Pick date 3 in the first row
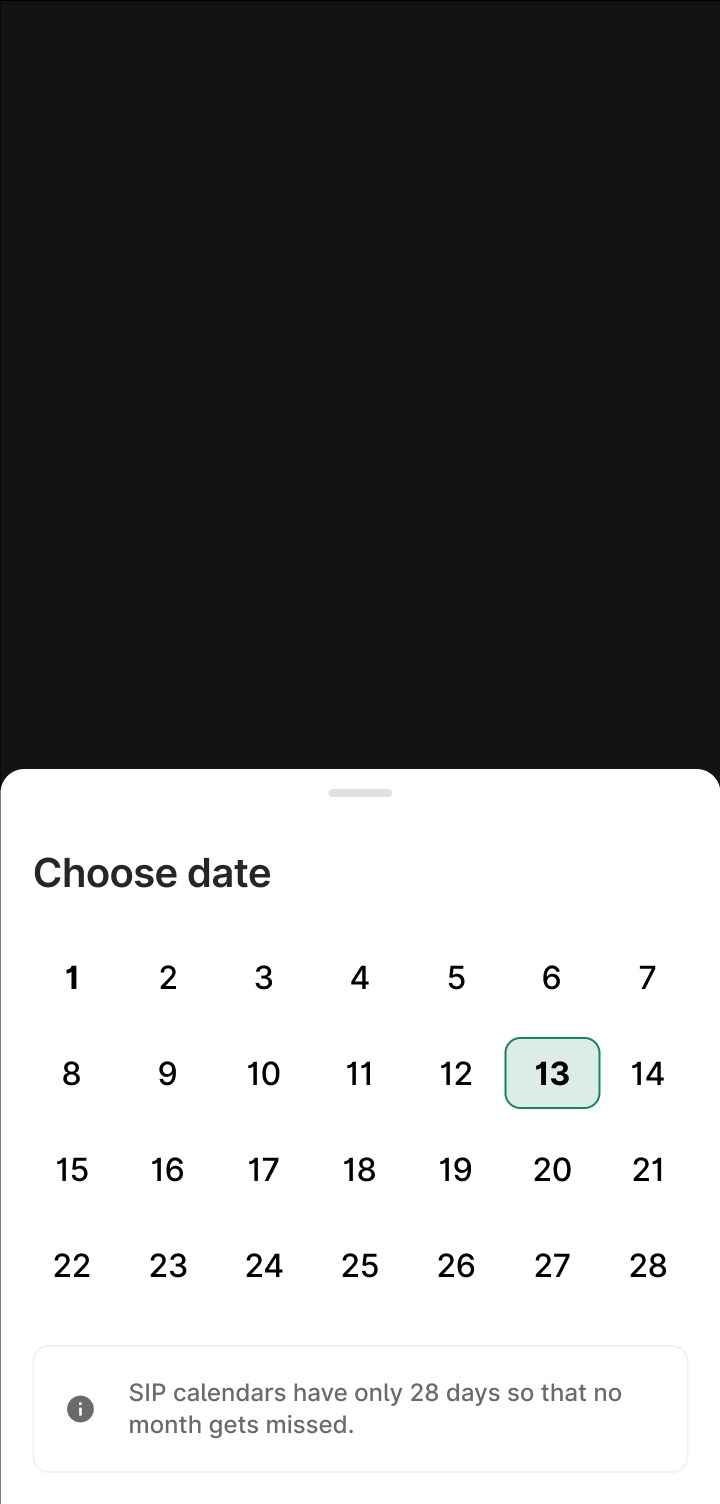The width and height of the screenshot is (720, 1504). (x=263, y=977)
